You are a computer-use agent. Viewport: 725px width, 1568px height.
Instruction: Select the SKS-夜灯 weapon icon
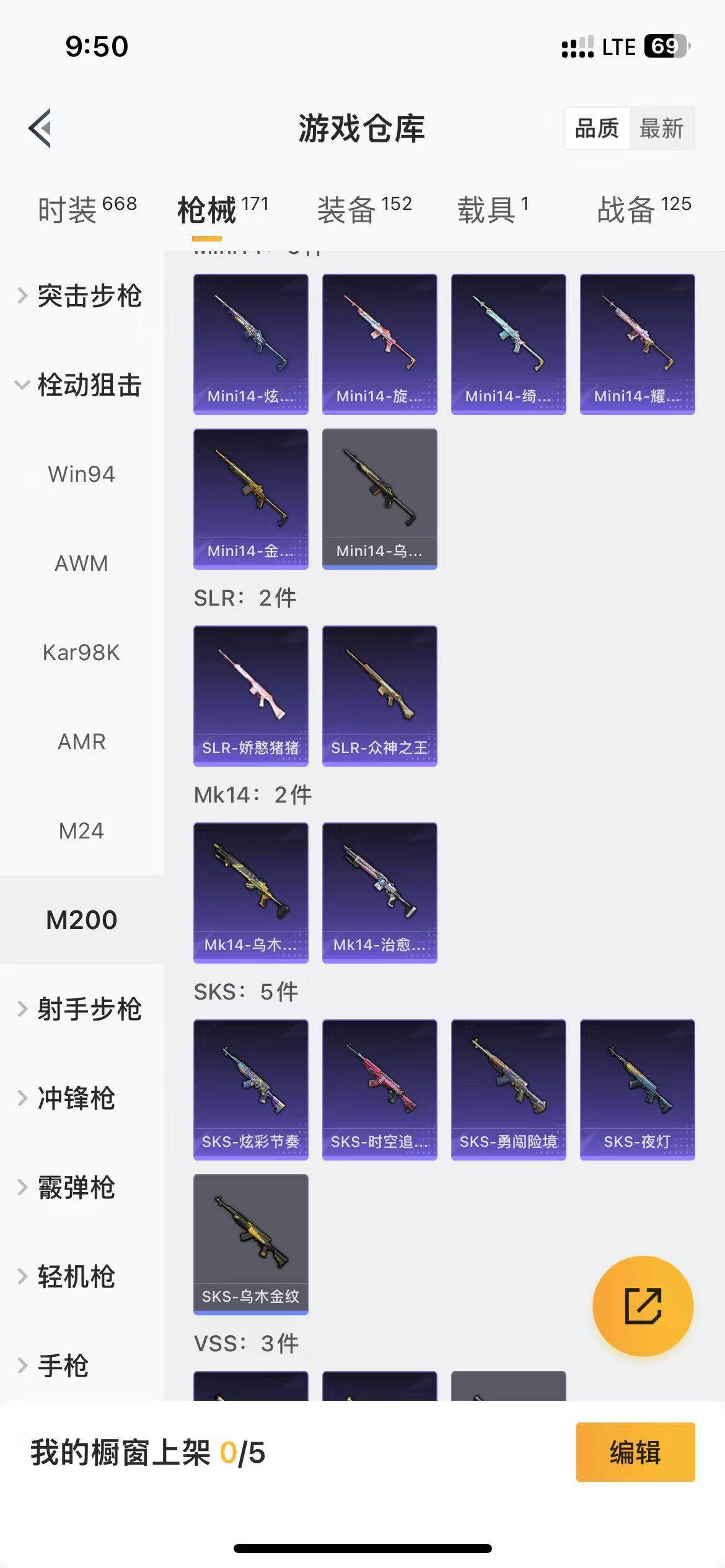637,1089
